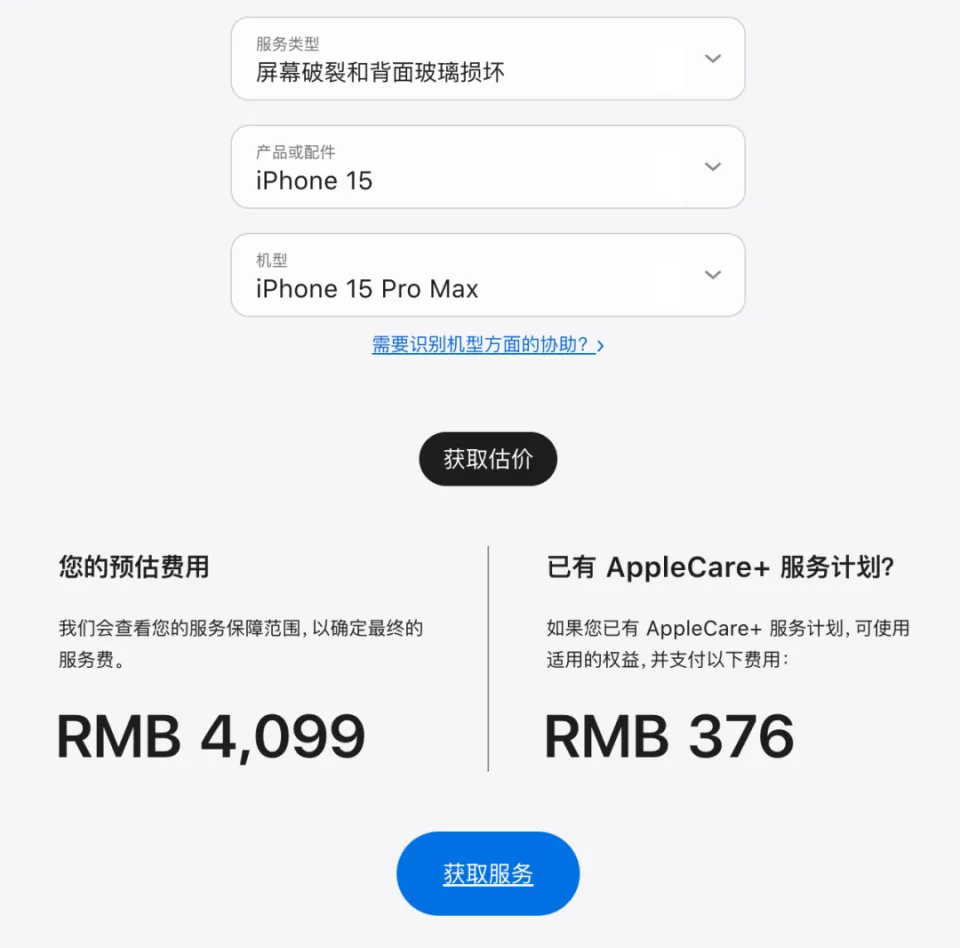Tap the blue 获取服务 button
This screenshot has height=948, width=960.
coord(488,874)
